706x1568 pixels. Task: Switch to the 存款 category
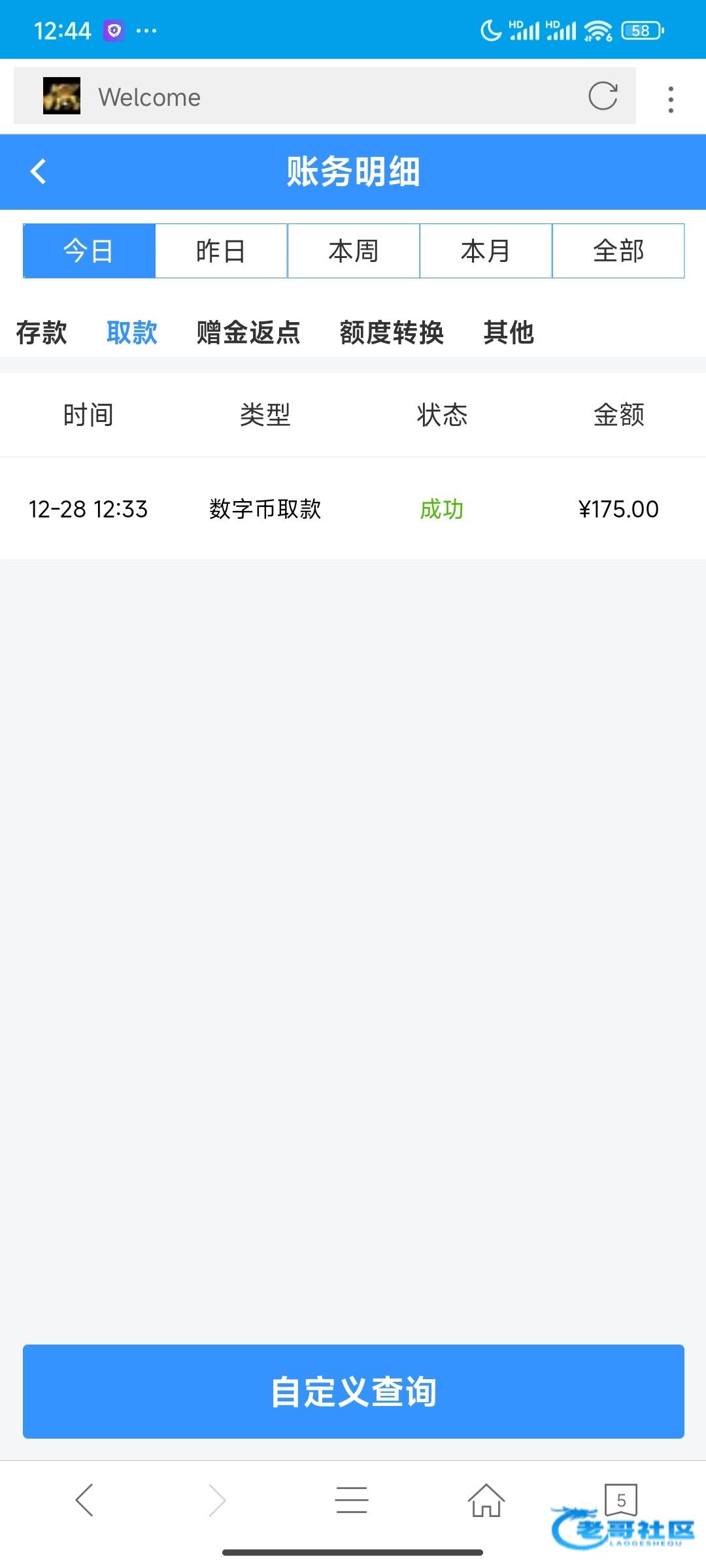[42, 333]
